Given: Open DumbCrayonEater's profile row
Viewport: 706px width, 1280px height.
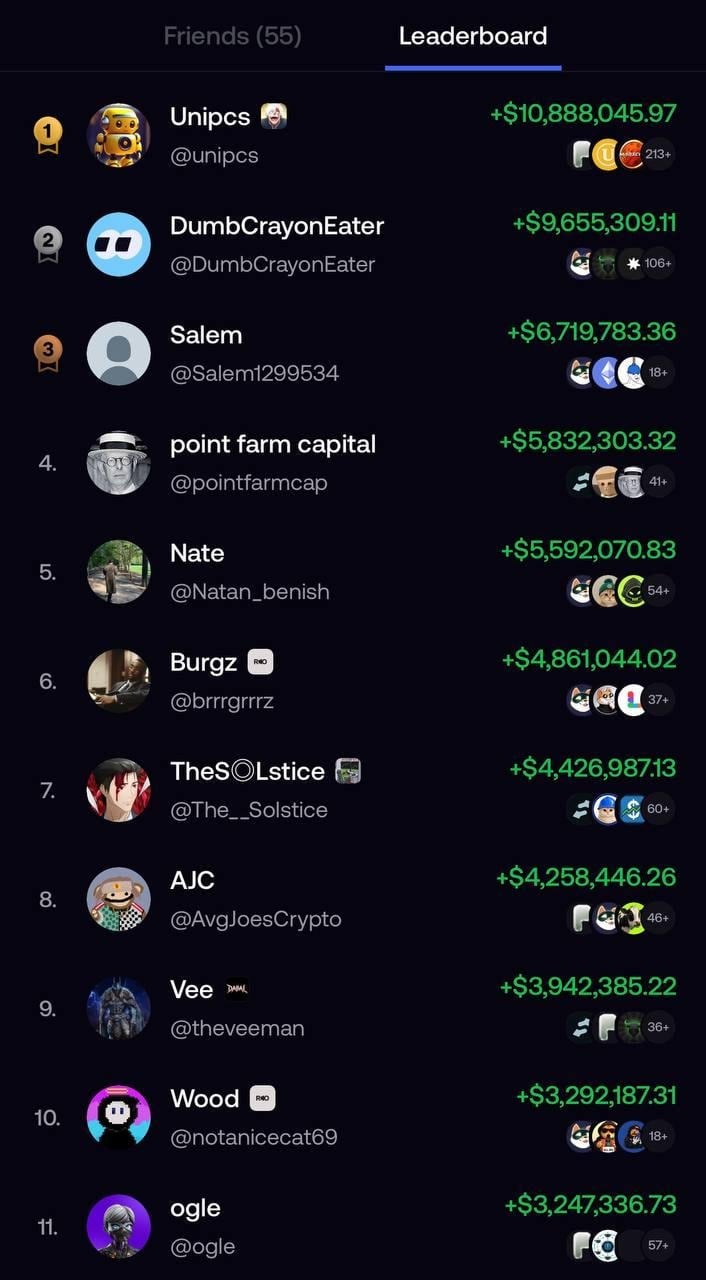Looking at the screenshot, I should (353, 244).
